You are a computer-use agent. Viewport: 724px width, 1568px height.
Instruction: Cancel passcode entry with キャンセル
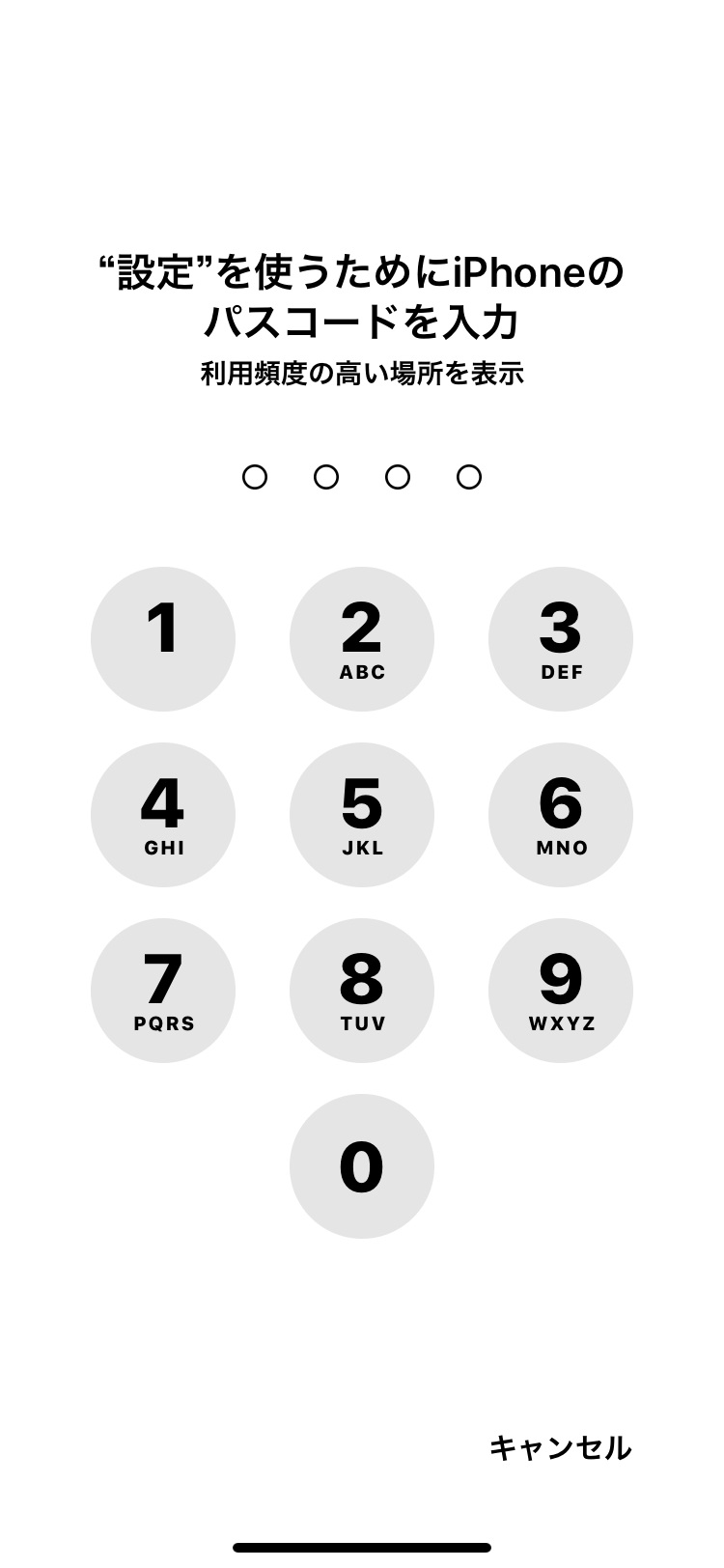tap(560, 1447)
